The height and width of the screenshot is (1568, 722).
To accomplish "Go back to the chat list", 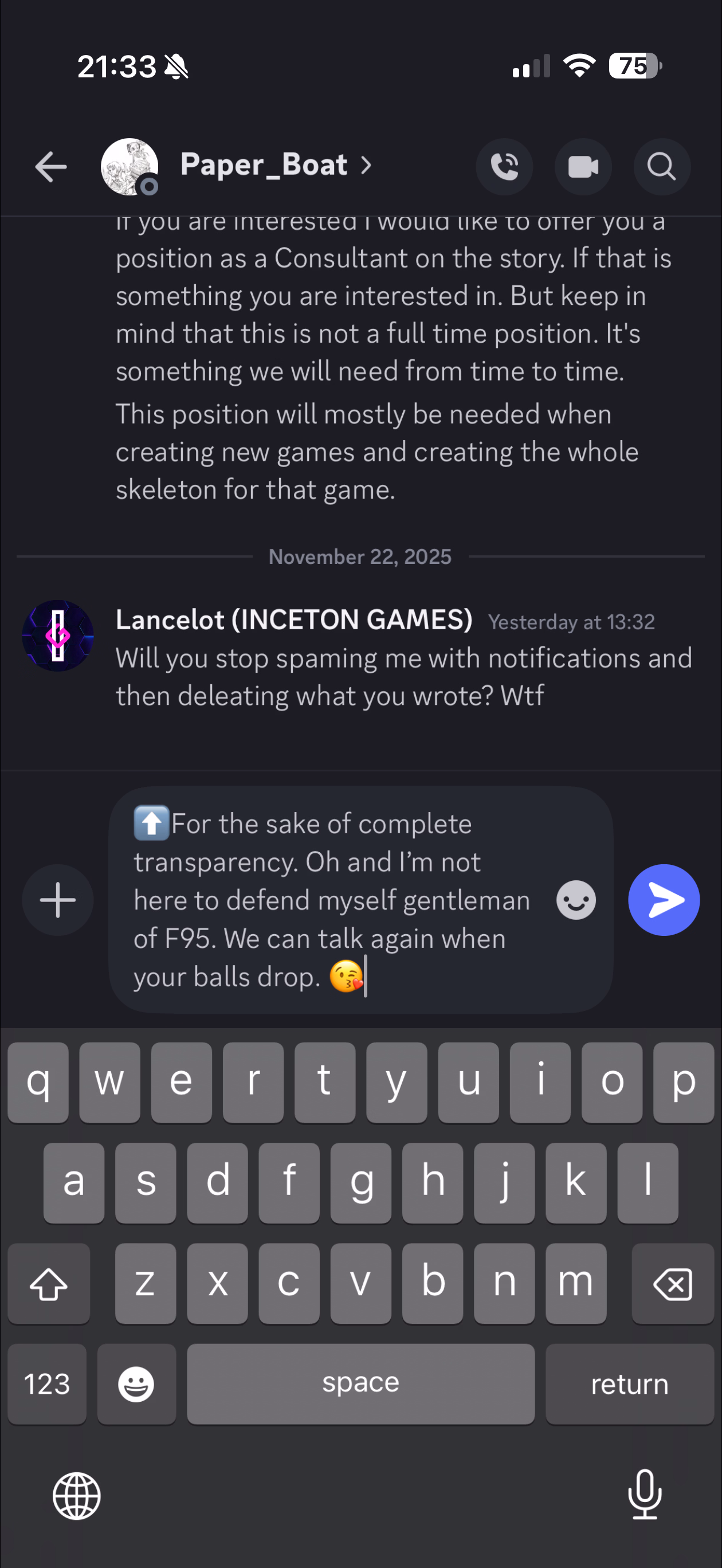I will click(x=50, y=166).
